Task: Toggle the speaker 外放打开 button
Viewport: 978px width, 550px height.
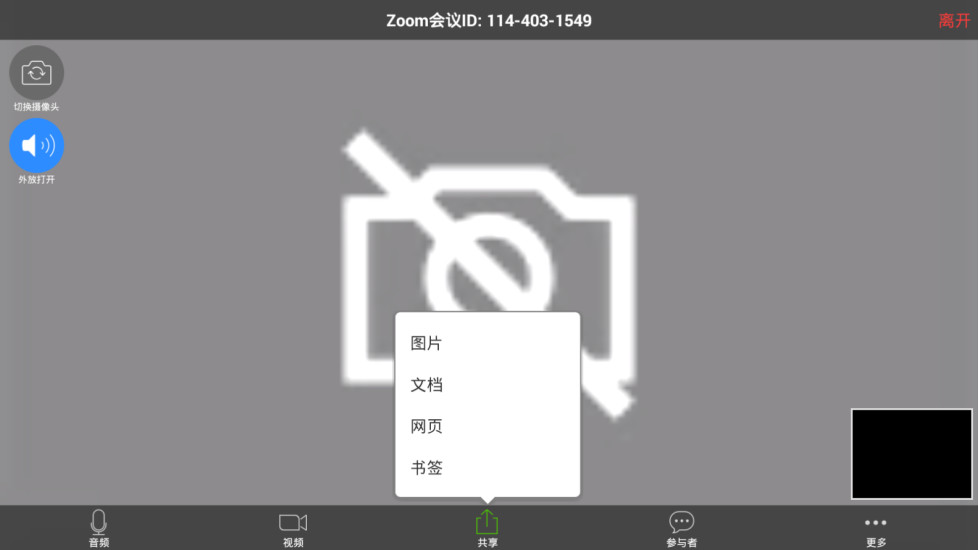Action: click(37, 146)
